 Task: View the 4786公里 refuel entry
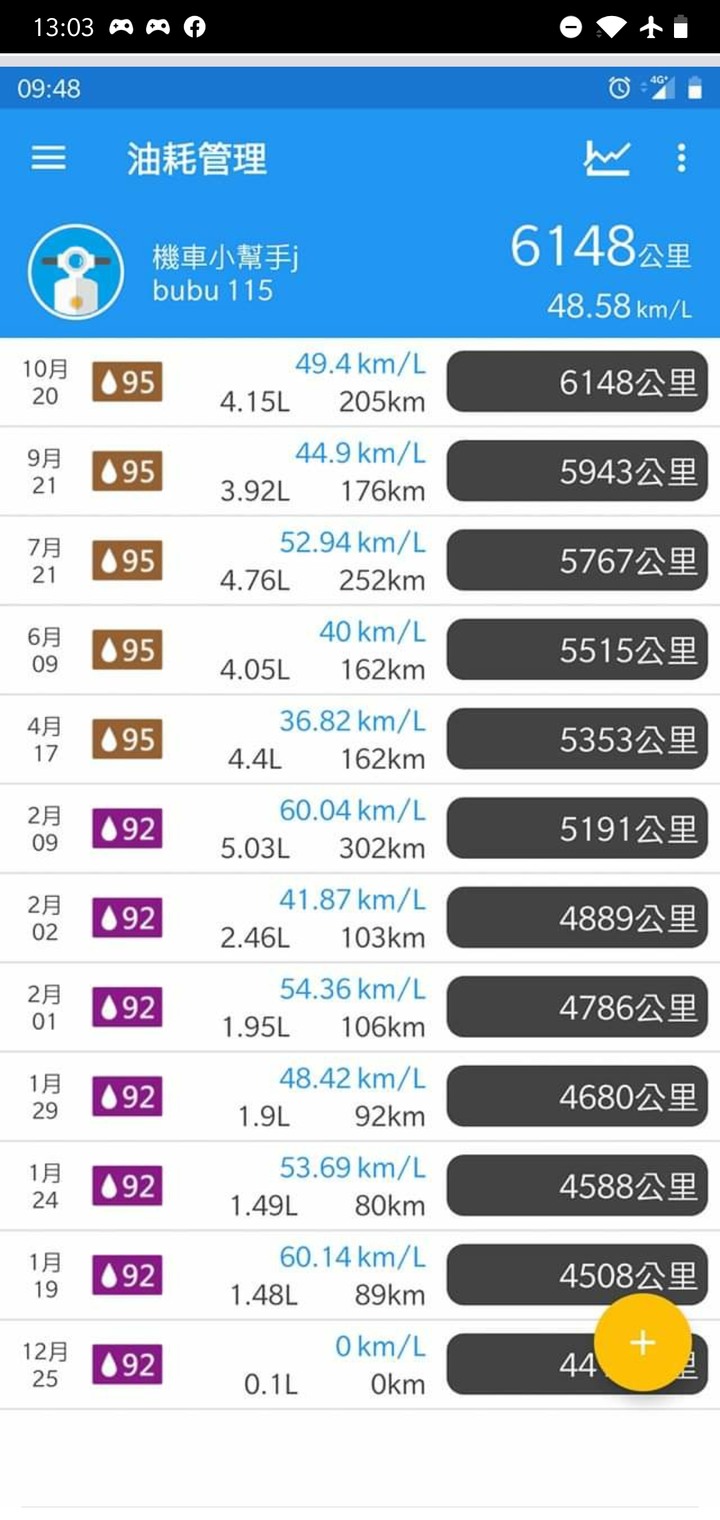click(576, 1007)
